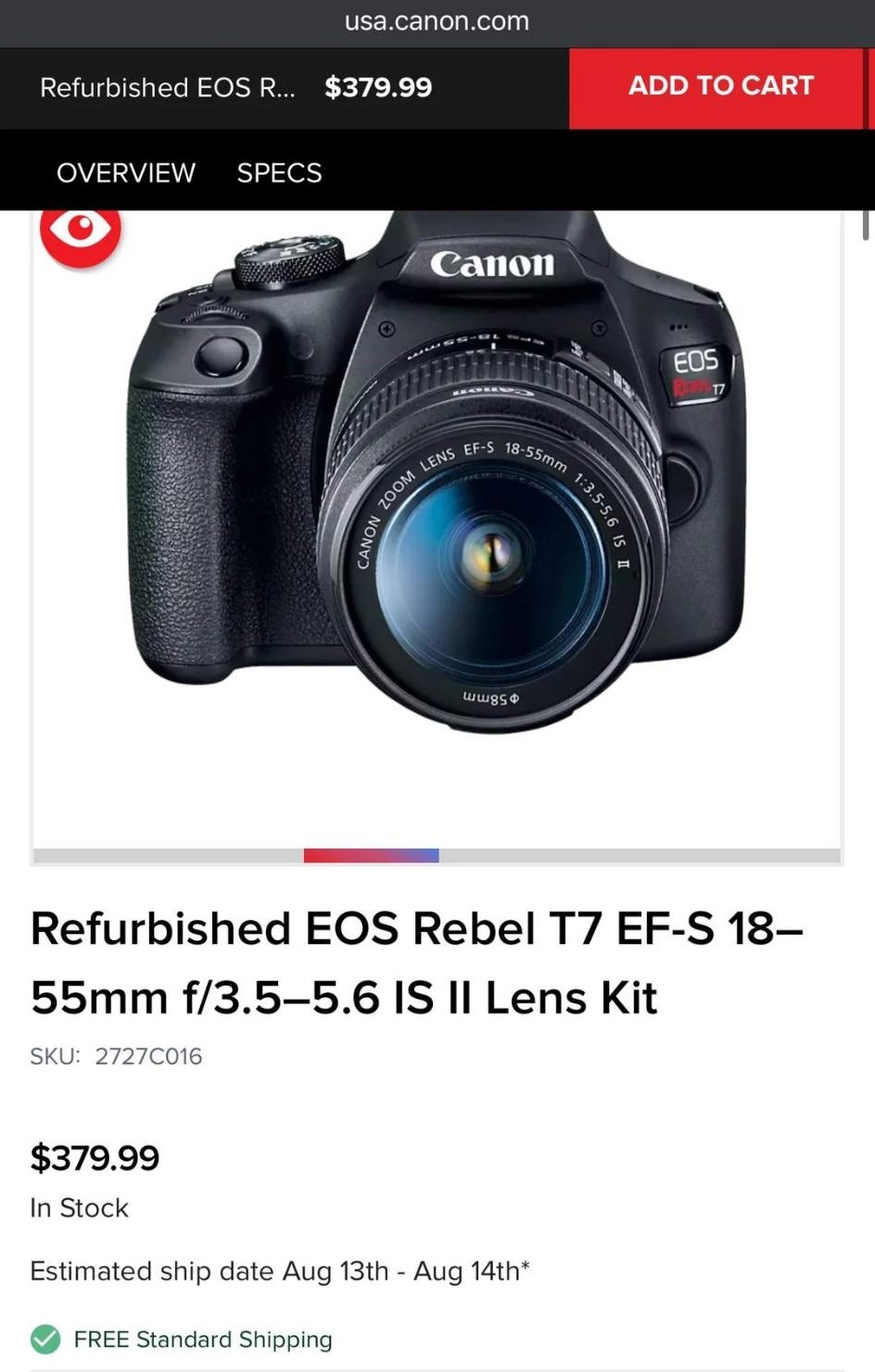Open the OVERVIEW tab
875x1372 pixels.
(126, 172)
